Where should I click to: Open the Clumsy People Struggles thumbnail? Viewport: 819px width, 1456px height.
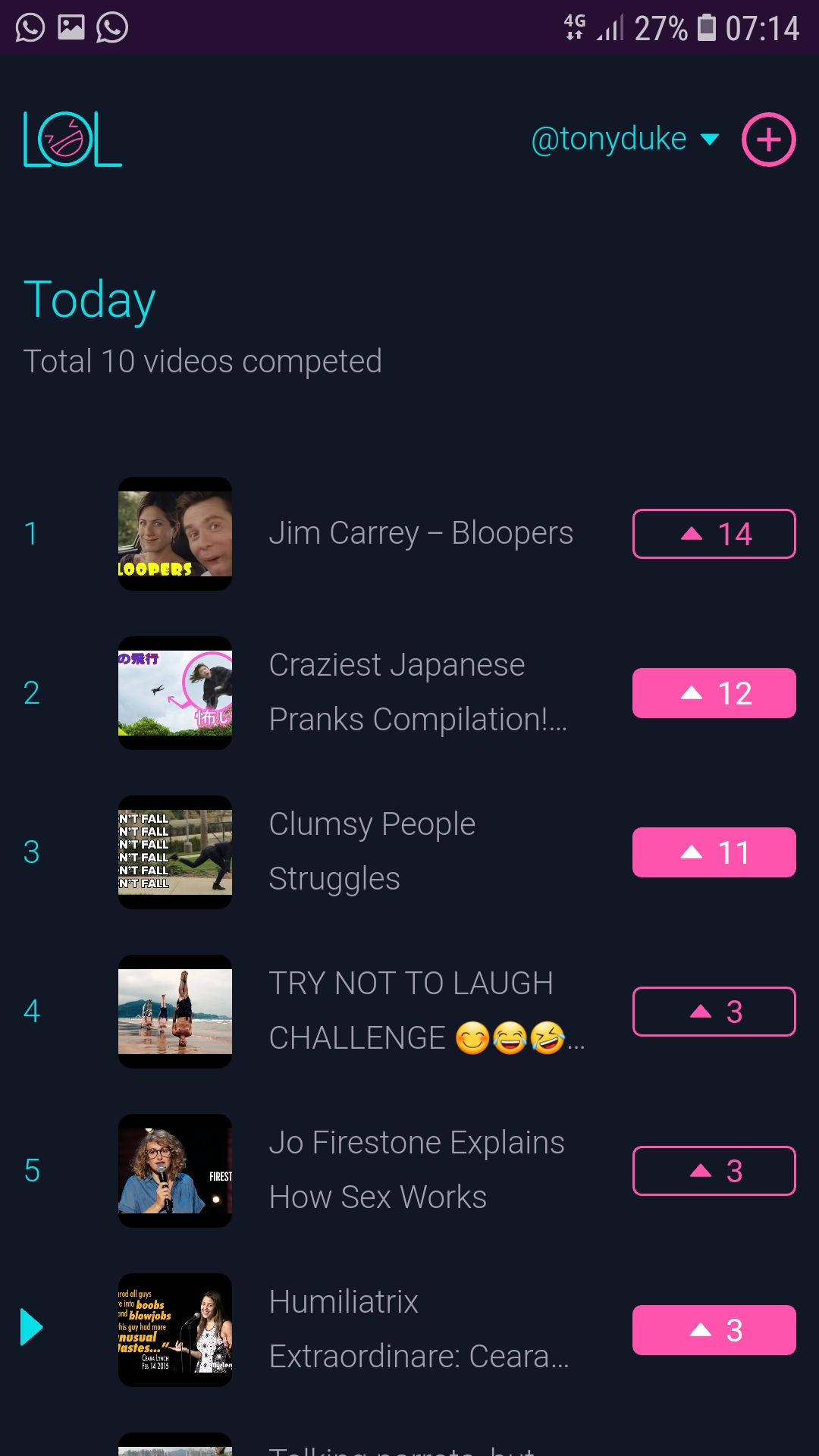[174, 852]
